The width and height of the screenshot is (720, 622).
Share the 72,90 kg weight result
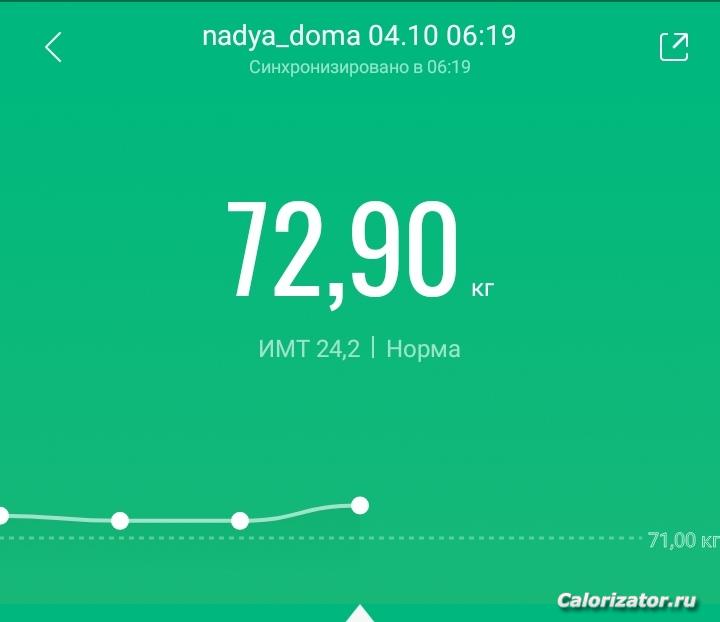pos(674,47)
